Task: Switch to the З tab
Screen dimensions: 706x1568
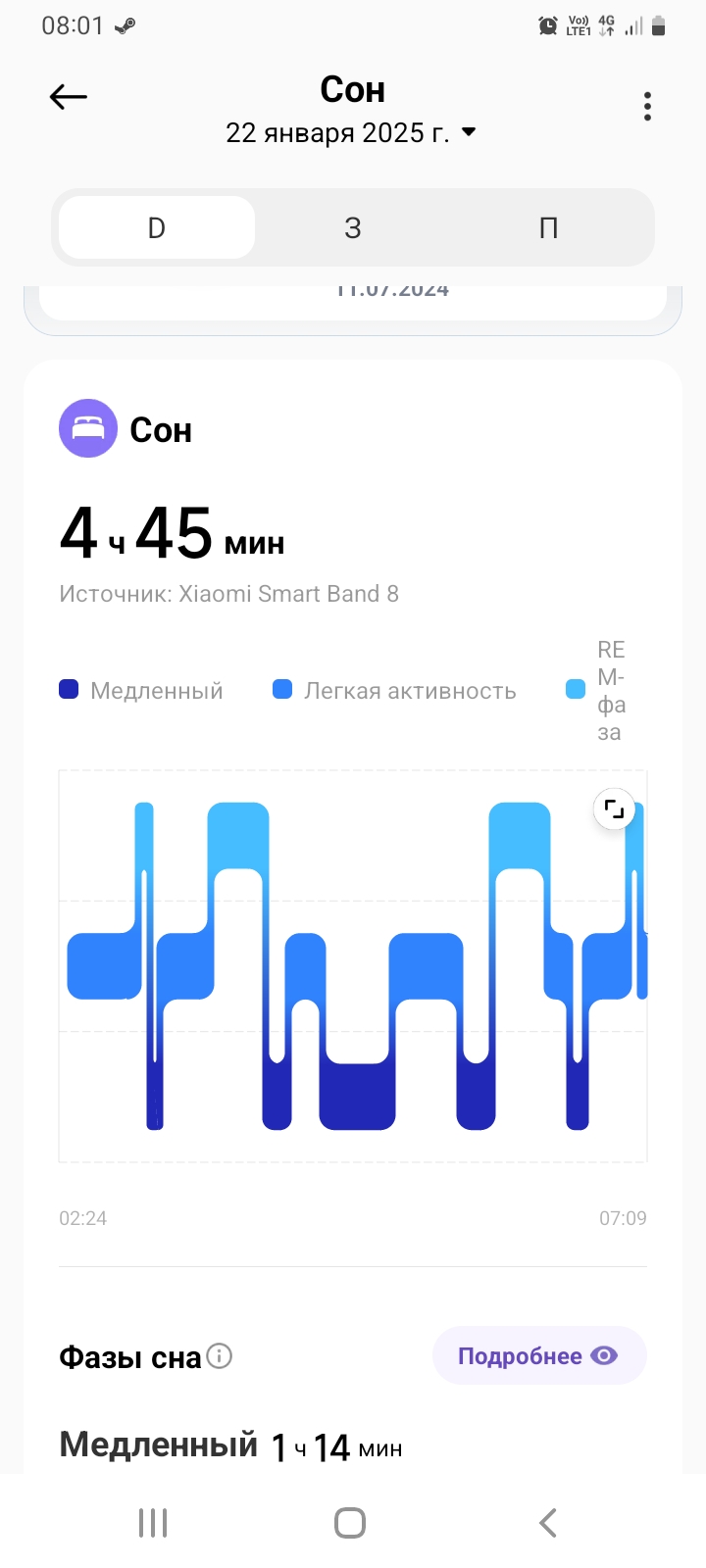Action: pyautogui.click(x=353, y=227)
